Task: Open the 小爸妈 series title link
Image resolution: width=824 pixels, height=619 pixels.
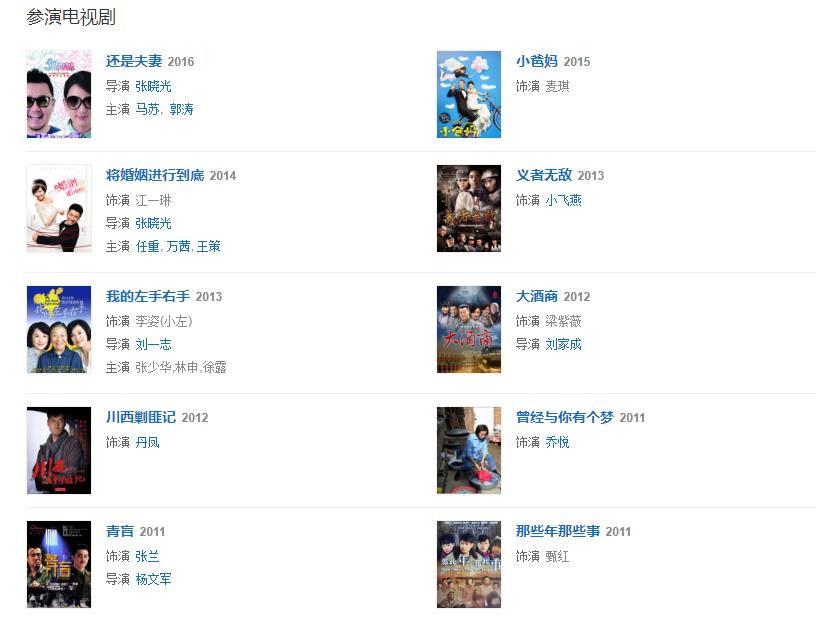Action: [x=537, y=61]
